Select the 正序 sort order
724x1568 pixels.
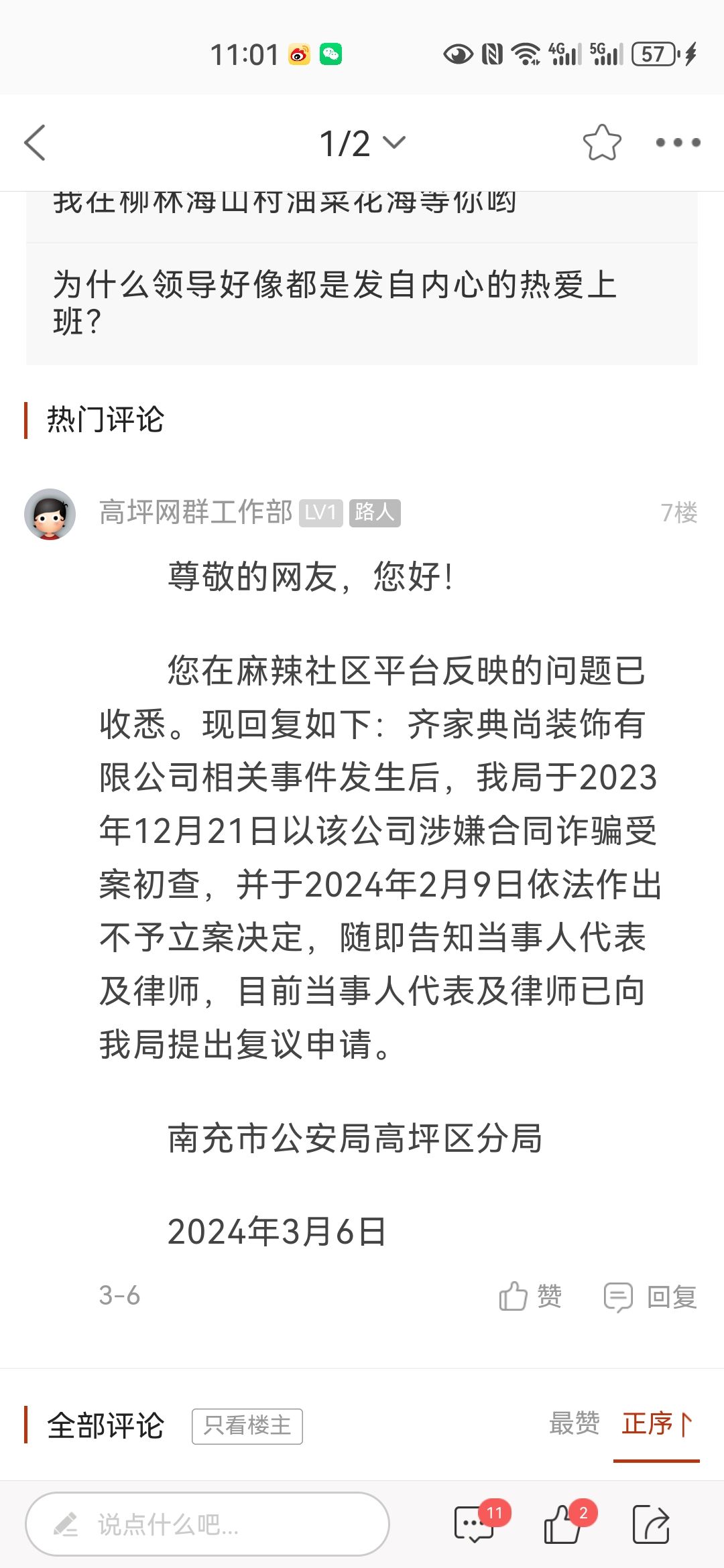click(x=656, y=1423)
